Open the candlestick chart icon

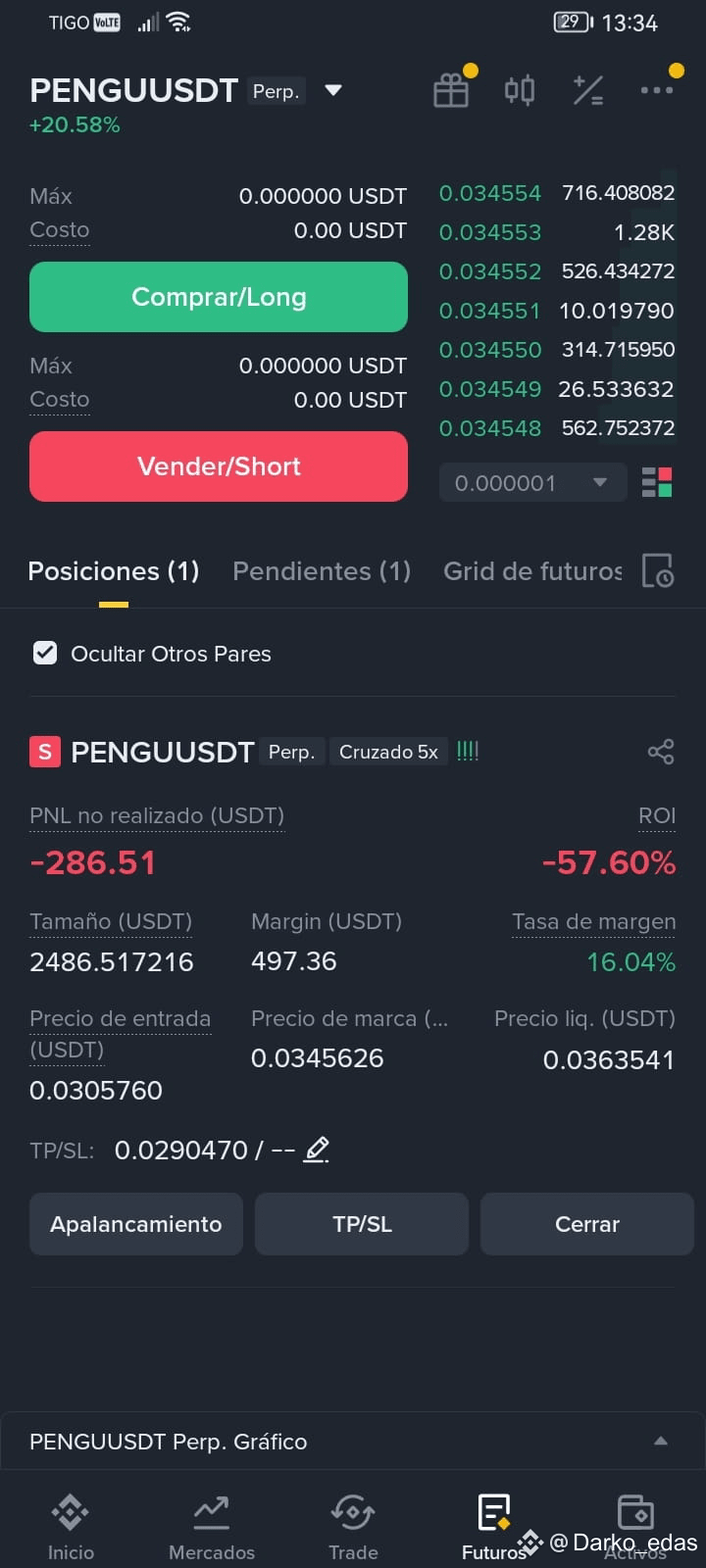(520, 90)
